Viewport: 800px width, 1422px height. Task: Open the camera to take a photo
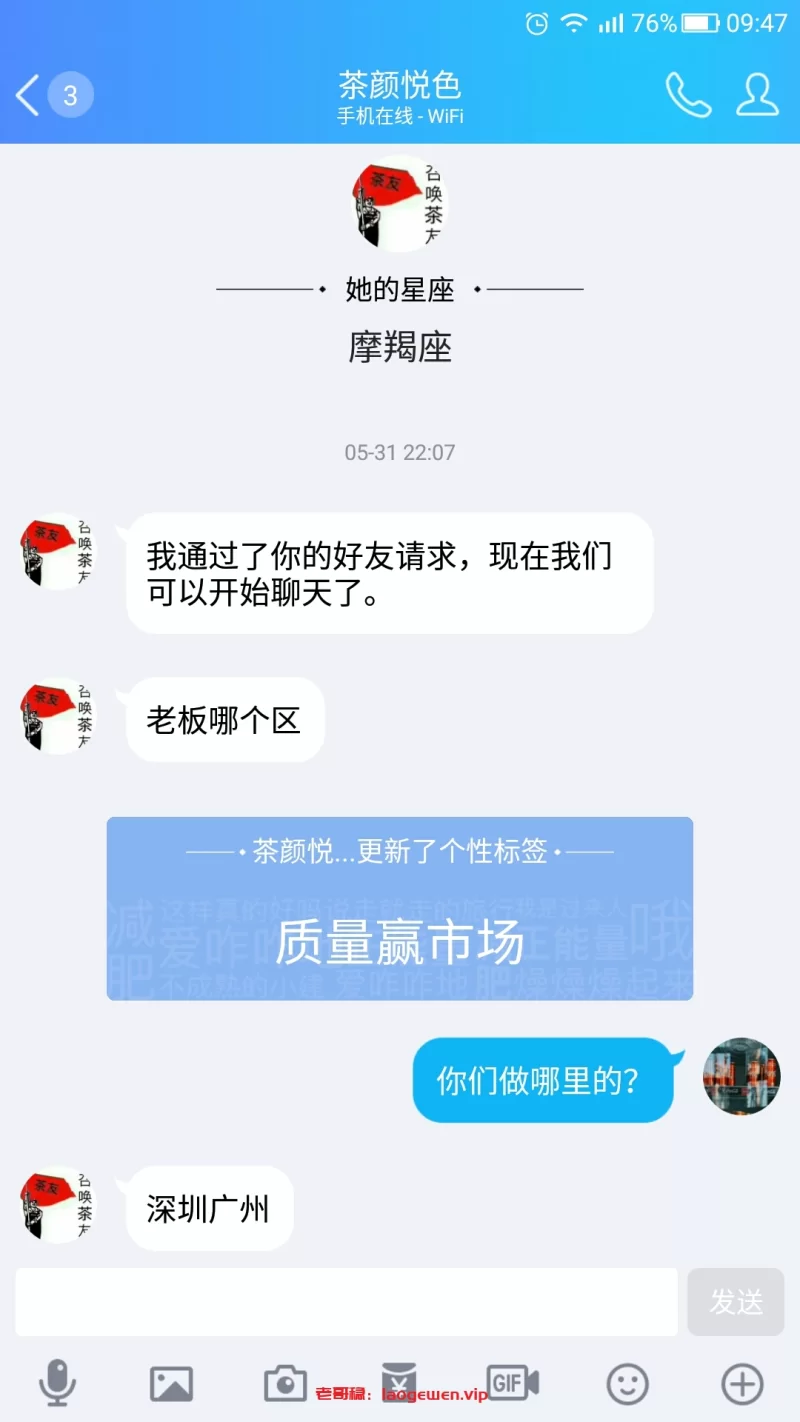pyautogui.click(x=285, y=1384)
